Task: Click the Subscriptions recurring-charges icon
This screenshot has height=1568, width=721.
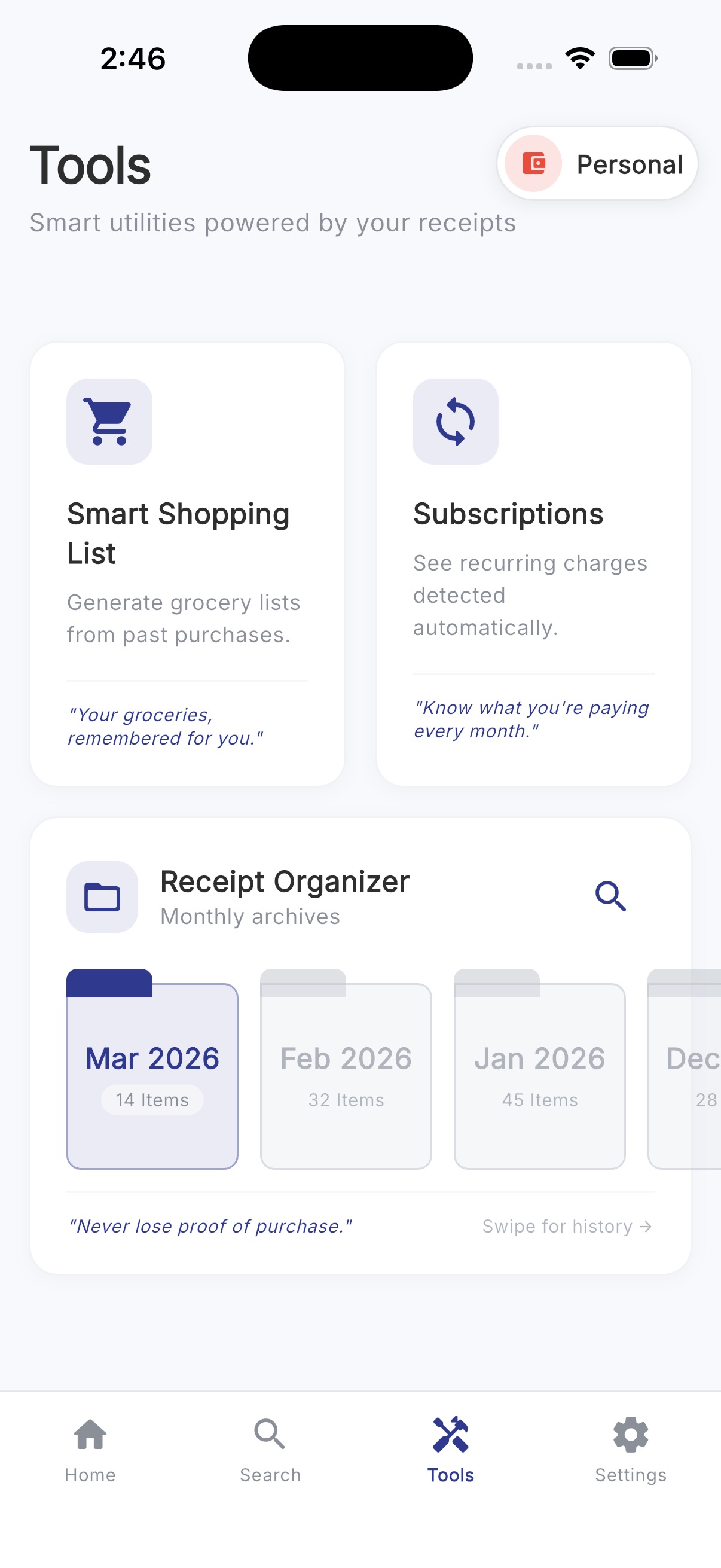Action: (x=456, y=422)
